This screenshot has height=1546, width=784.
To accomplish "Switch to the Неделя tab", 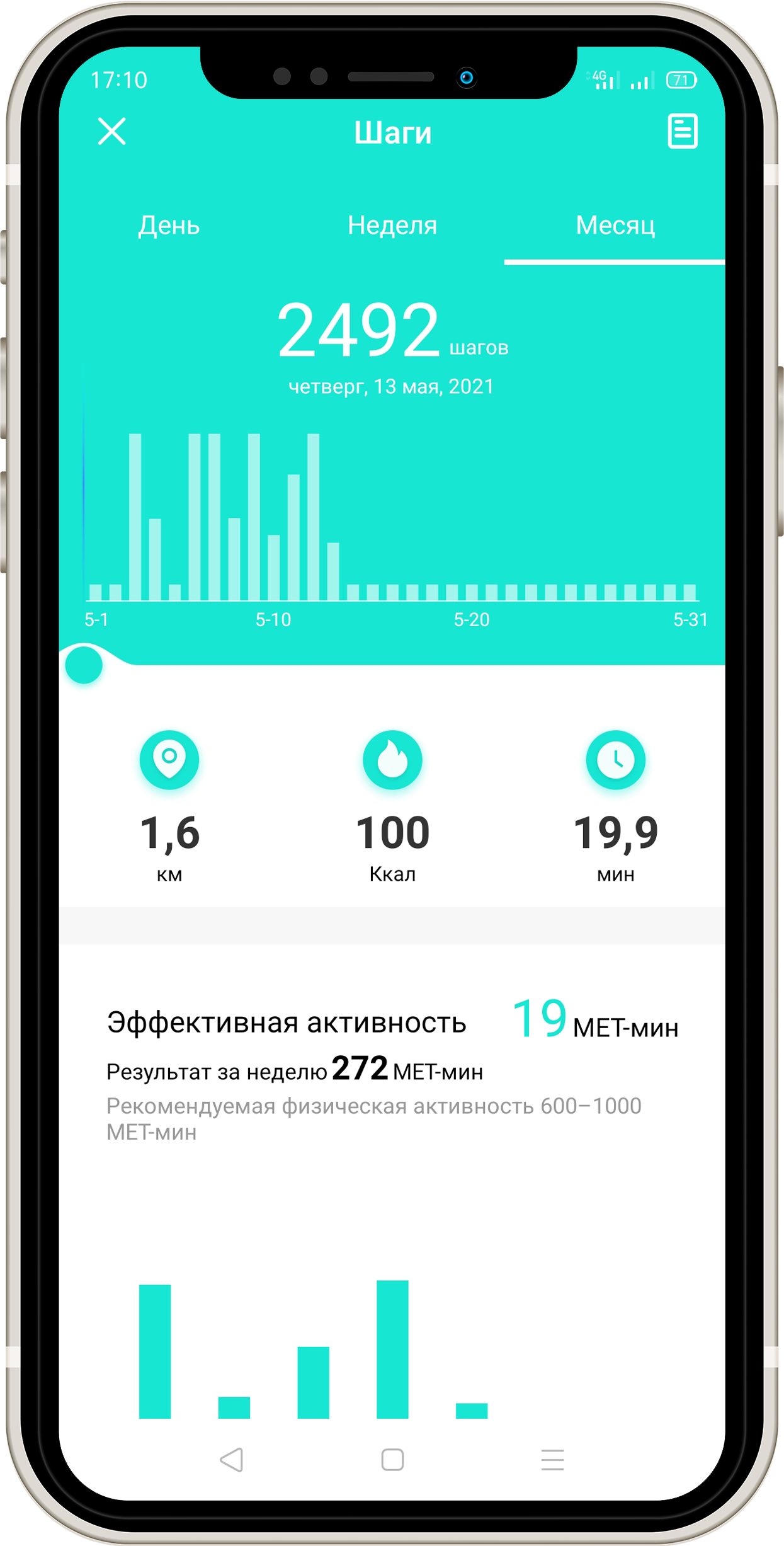I will [x=392, y=225].
